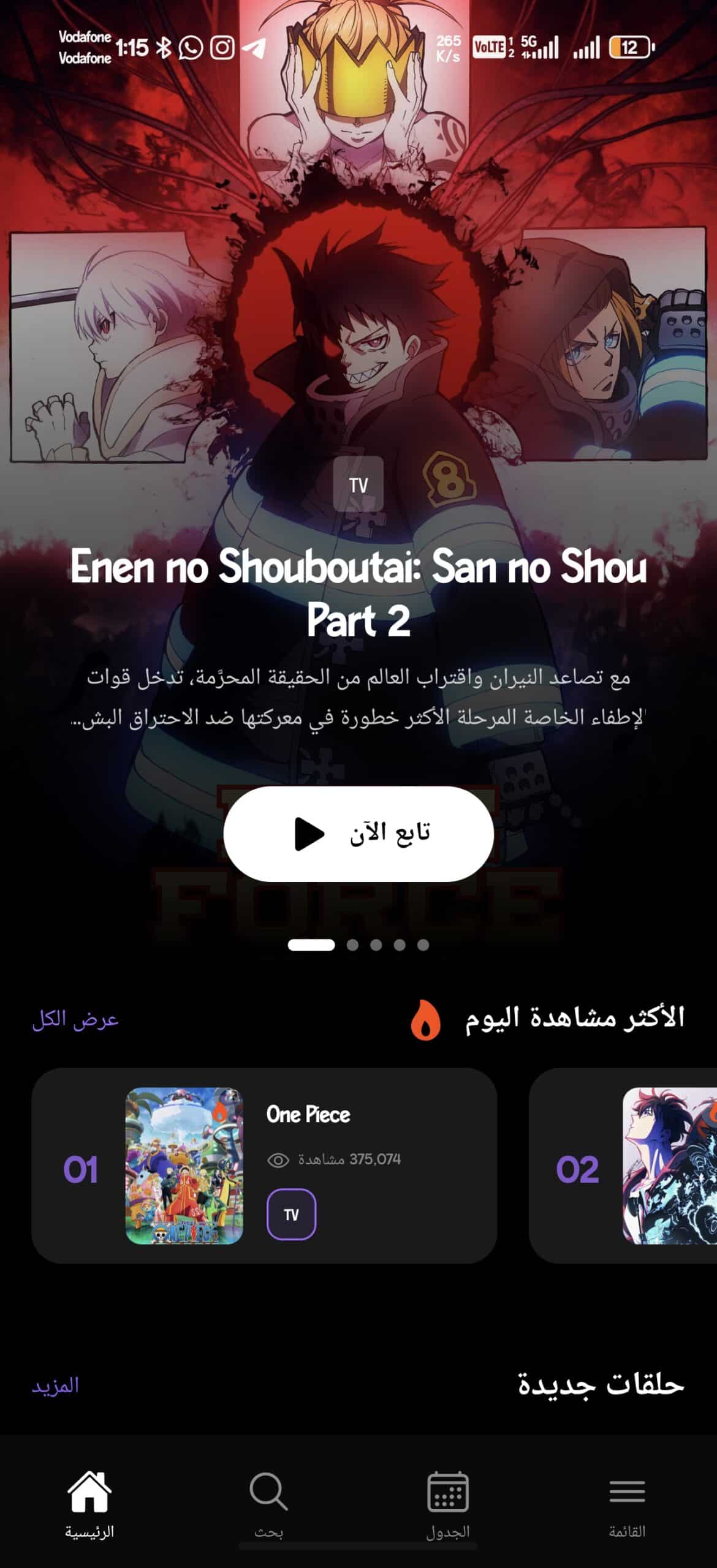Screen dimensions: 717x1568
Task: Tap the play arrow inside تابع الآن
Action: [309, 833]
